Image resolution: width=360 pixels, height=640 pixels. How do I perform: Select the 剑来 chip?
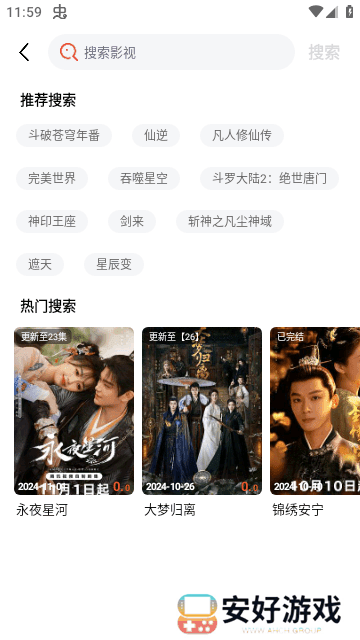coord(132,222)
